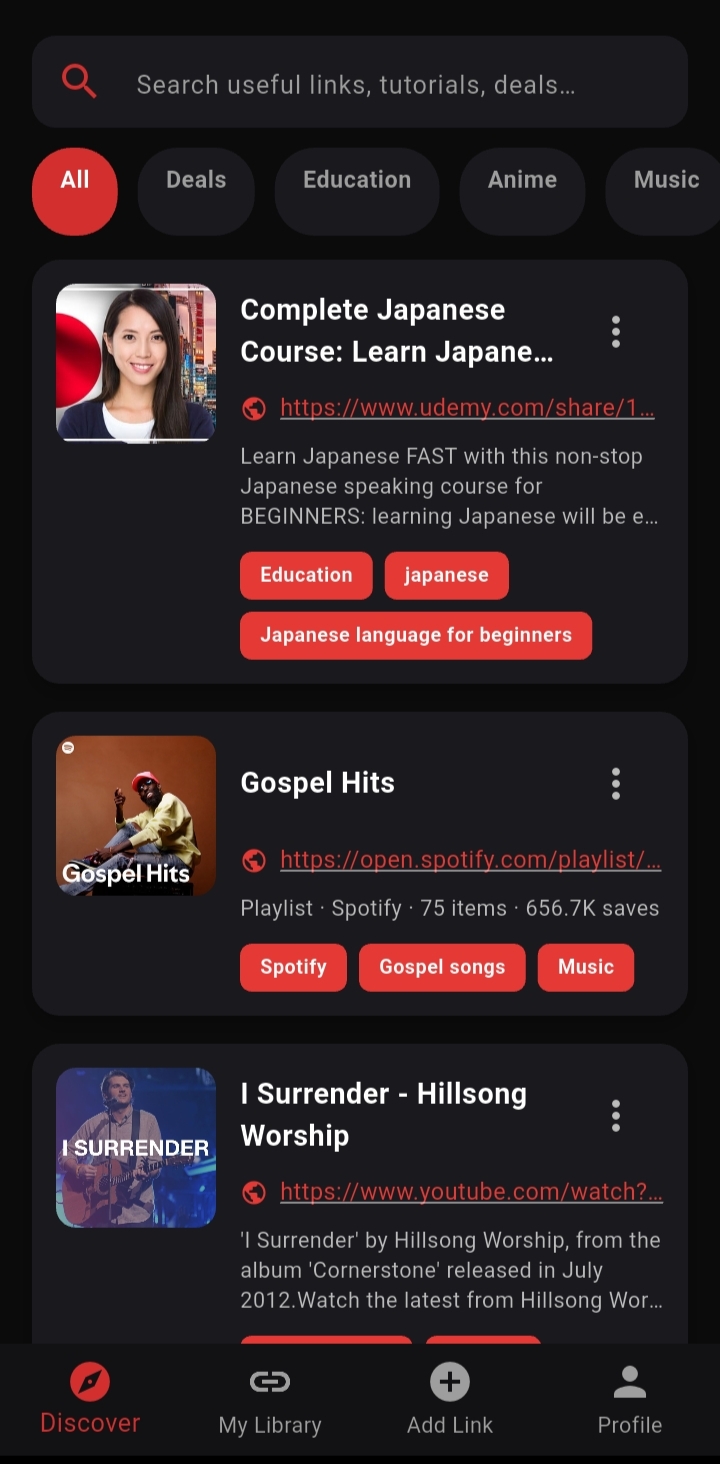
Task: Tap the 'Japanese language for beginners' tag
Action: (x=416, y=635)
